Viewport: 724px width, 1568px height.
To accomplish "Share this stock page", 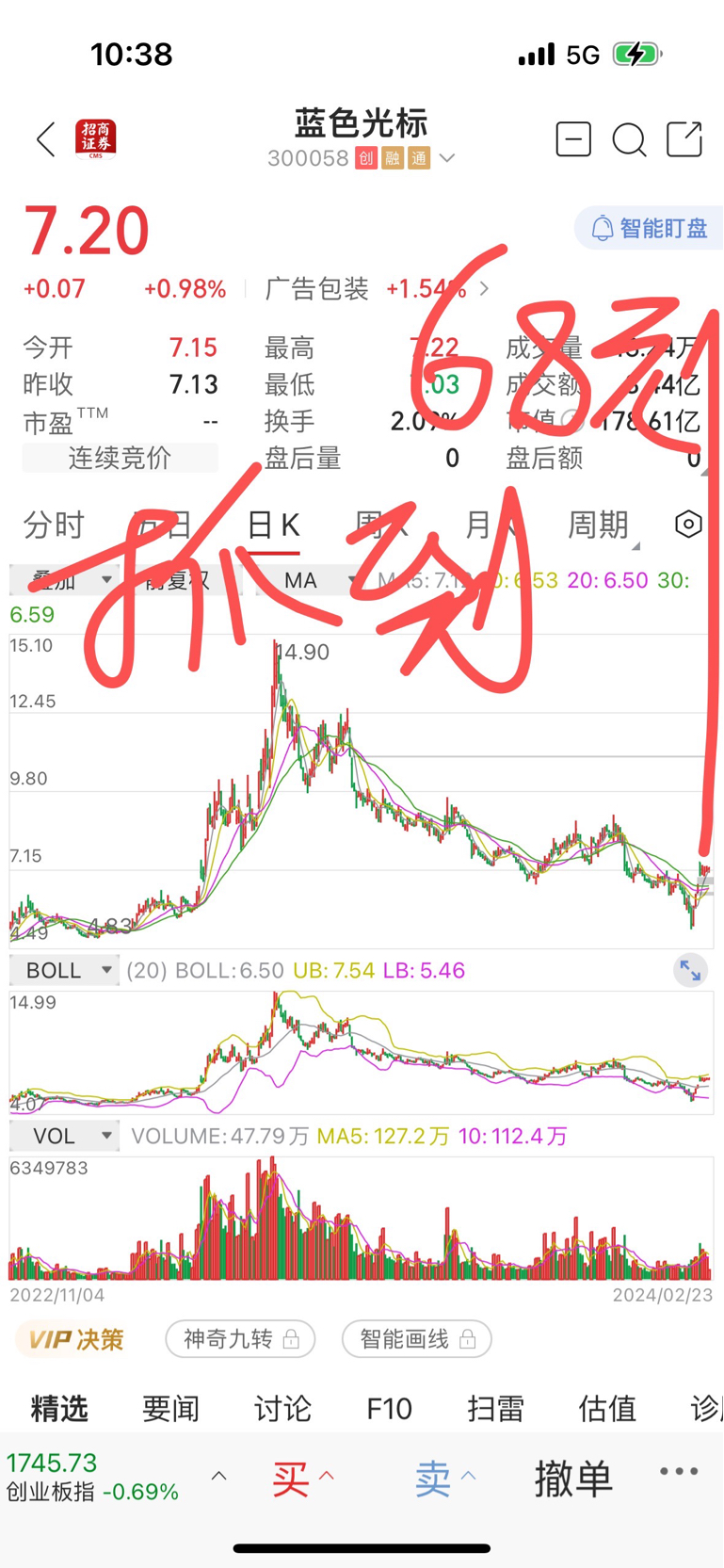I will 684,138.
